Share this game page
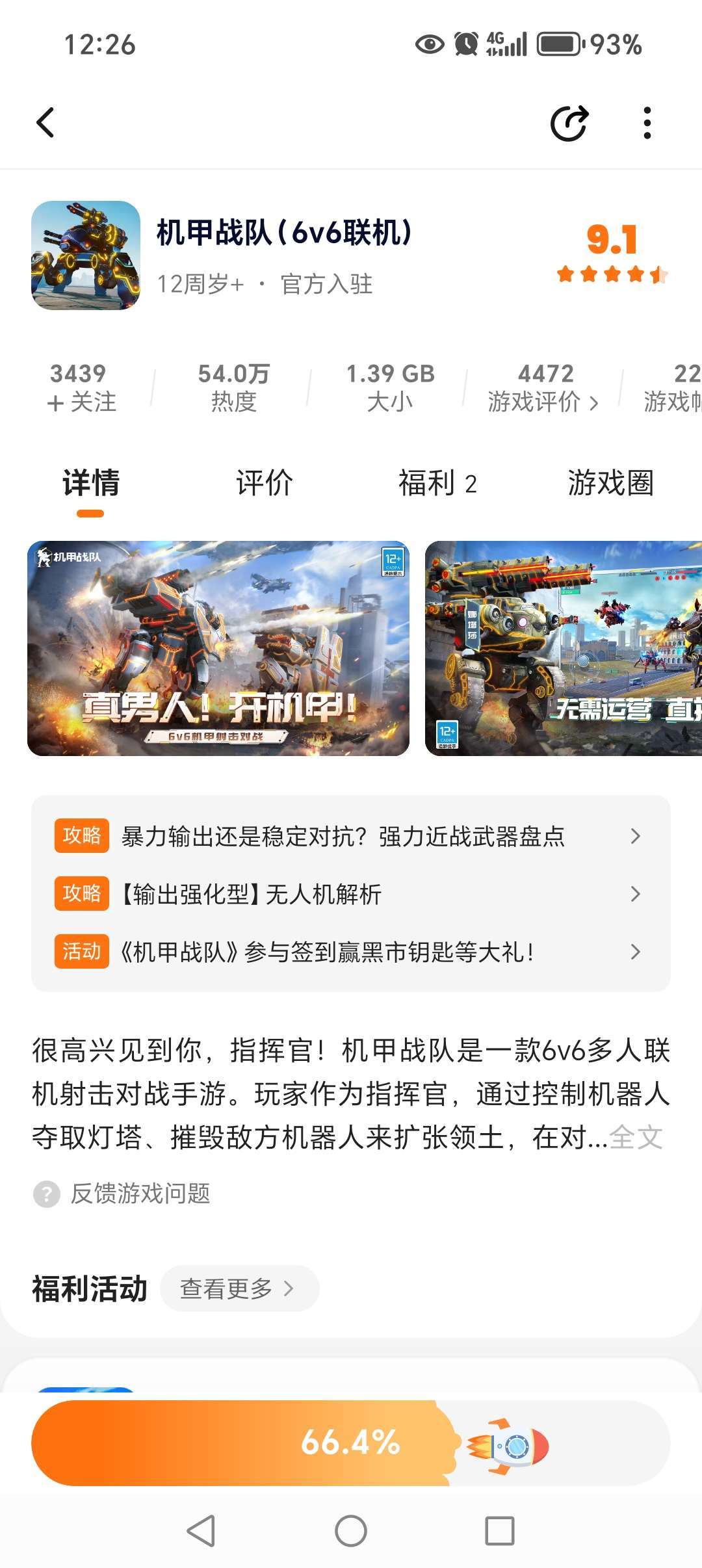Viewport: 702px width, 1568px height. pyautogui.click(x=569, y=123)
